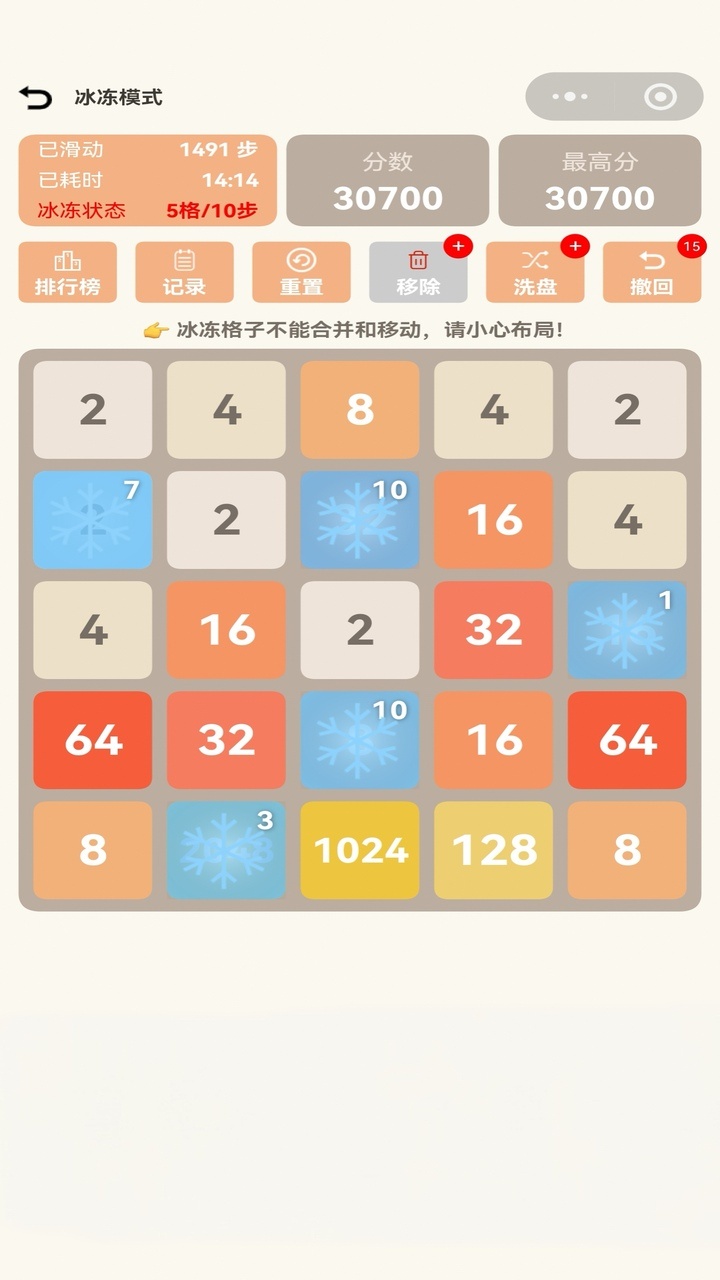This screenshot has height=1280, width=720.
Task: Go back using the top-left arrow
Action: coord(35,97)
